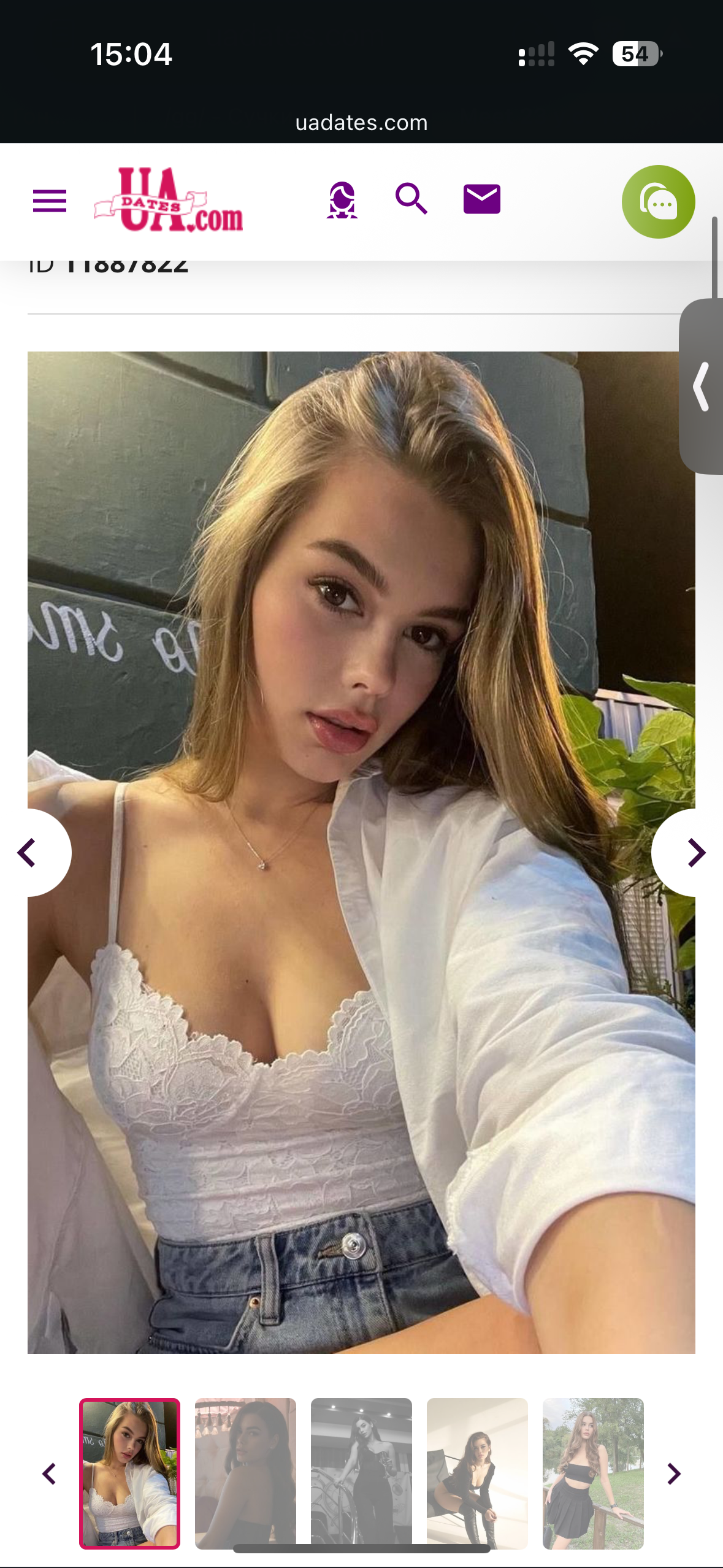723x1568 pixels.
Task: Select the highlighted first gallery thumbnail
Action: tap(129, 1473)
